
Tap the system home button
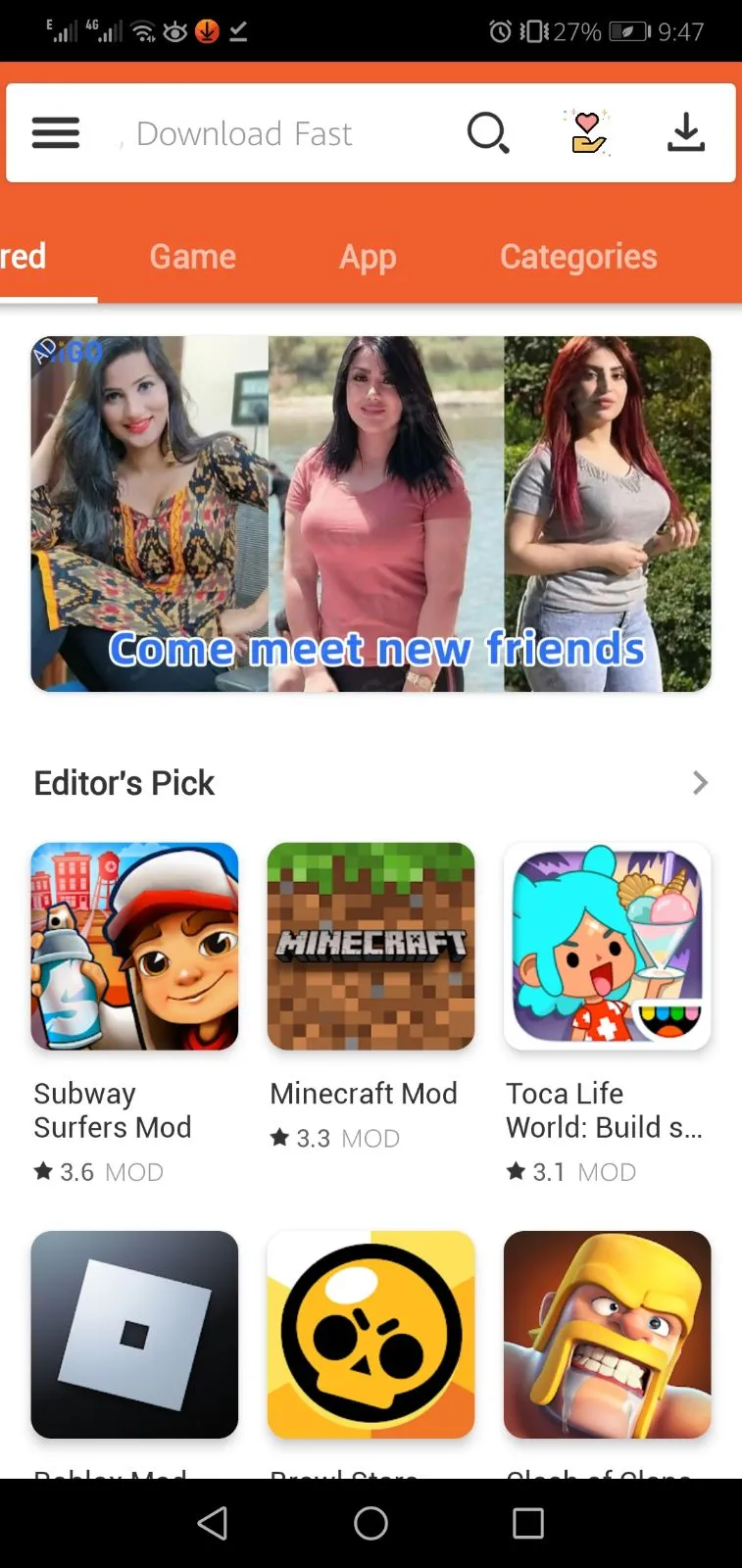pos(371,1523)
